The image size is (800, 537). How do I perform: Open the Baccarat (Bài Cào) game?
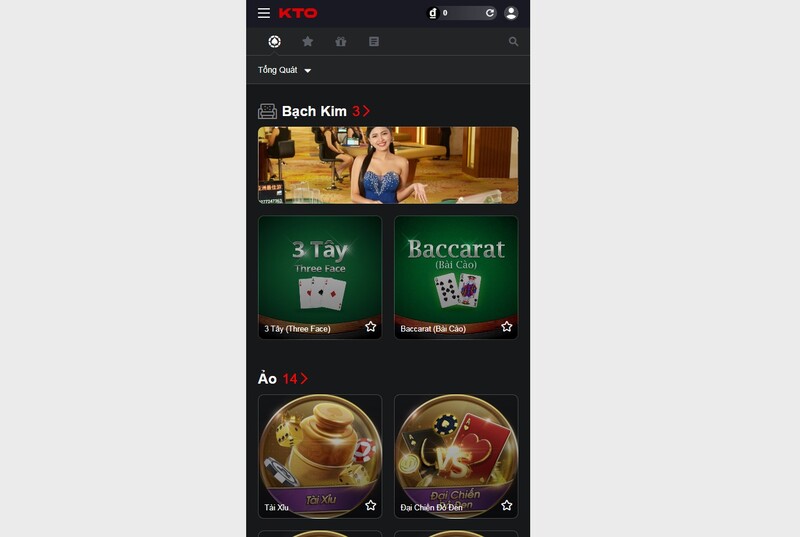click(x=456, y=270)
